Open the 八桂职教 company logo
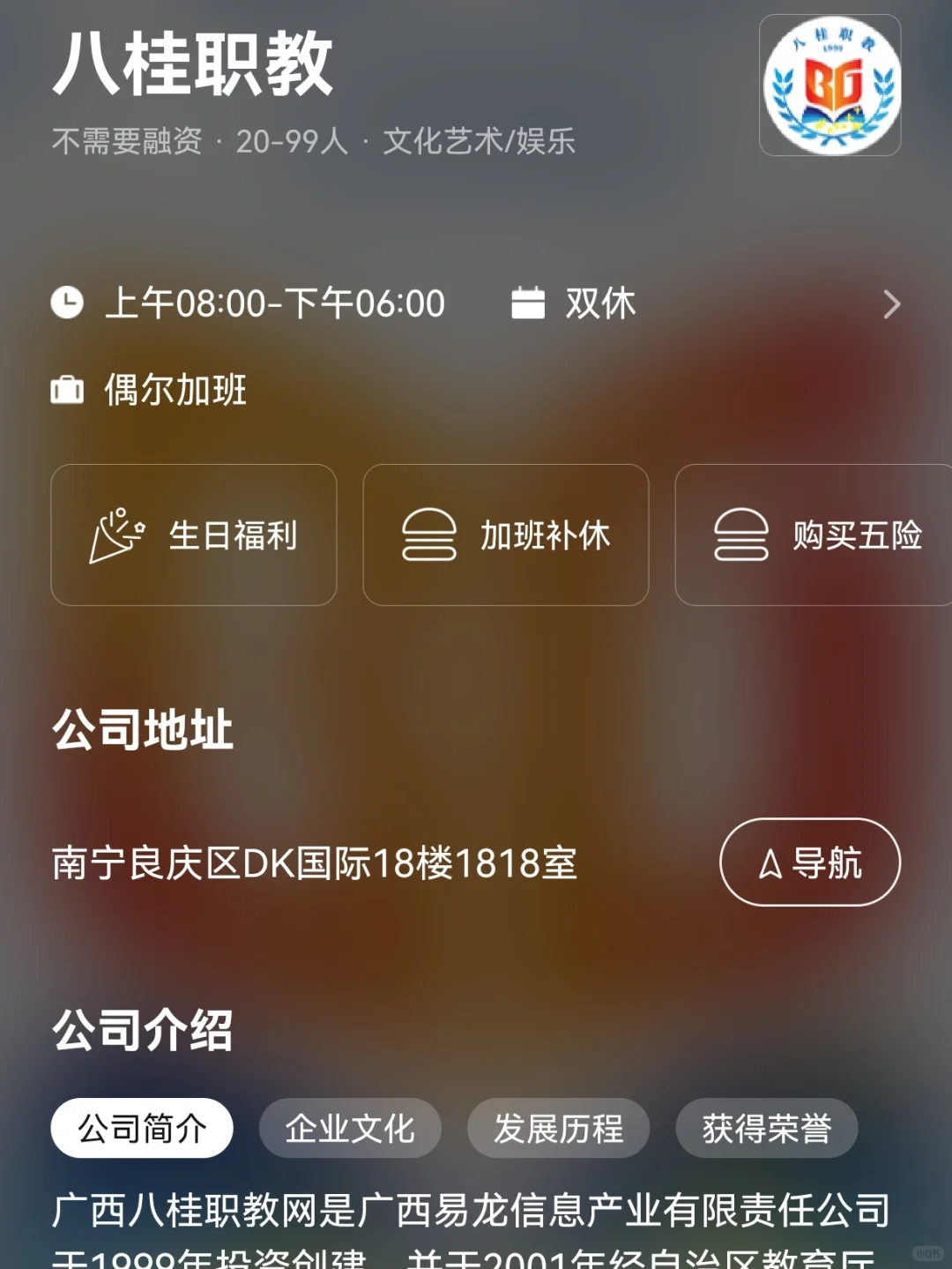Viewport: 952px width, 1269px height. 830,86
